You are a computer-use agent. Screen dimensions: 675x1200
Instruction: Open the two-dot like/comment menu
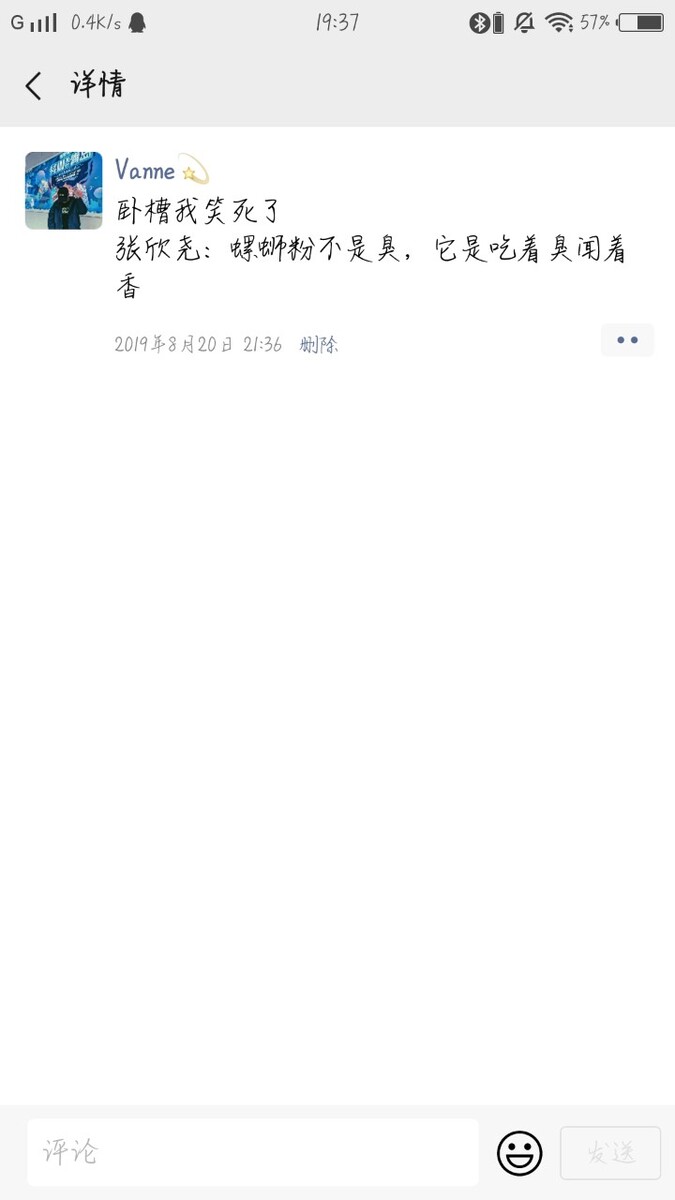click(627, 340)
